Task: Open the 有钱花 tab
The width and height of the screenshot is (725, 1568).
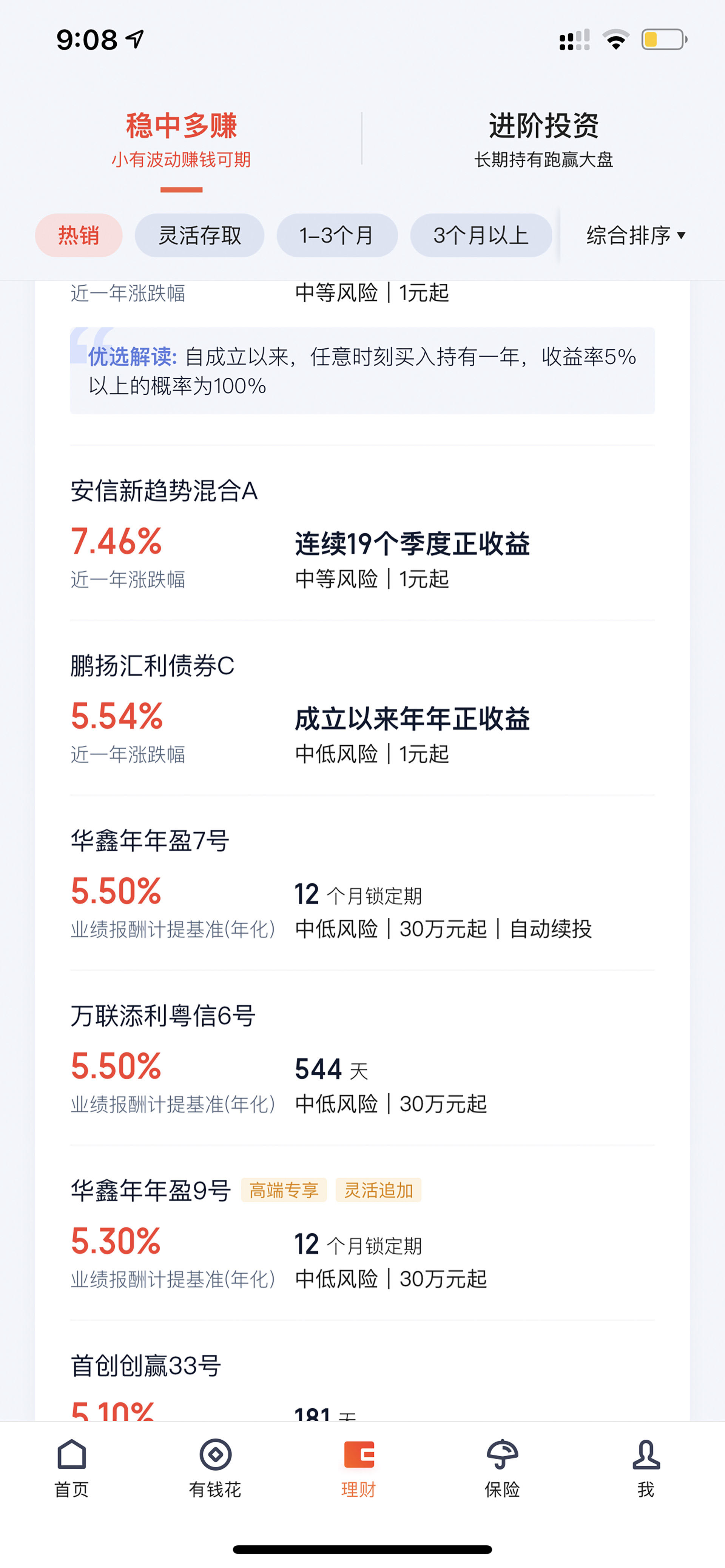Action: [x=215, y=1468]
